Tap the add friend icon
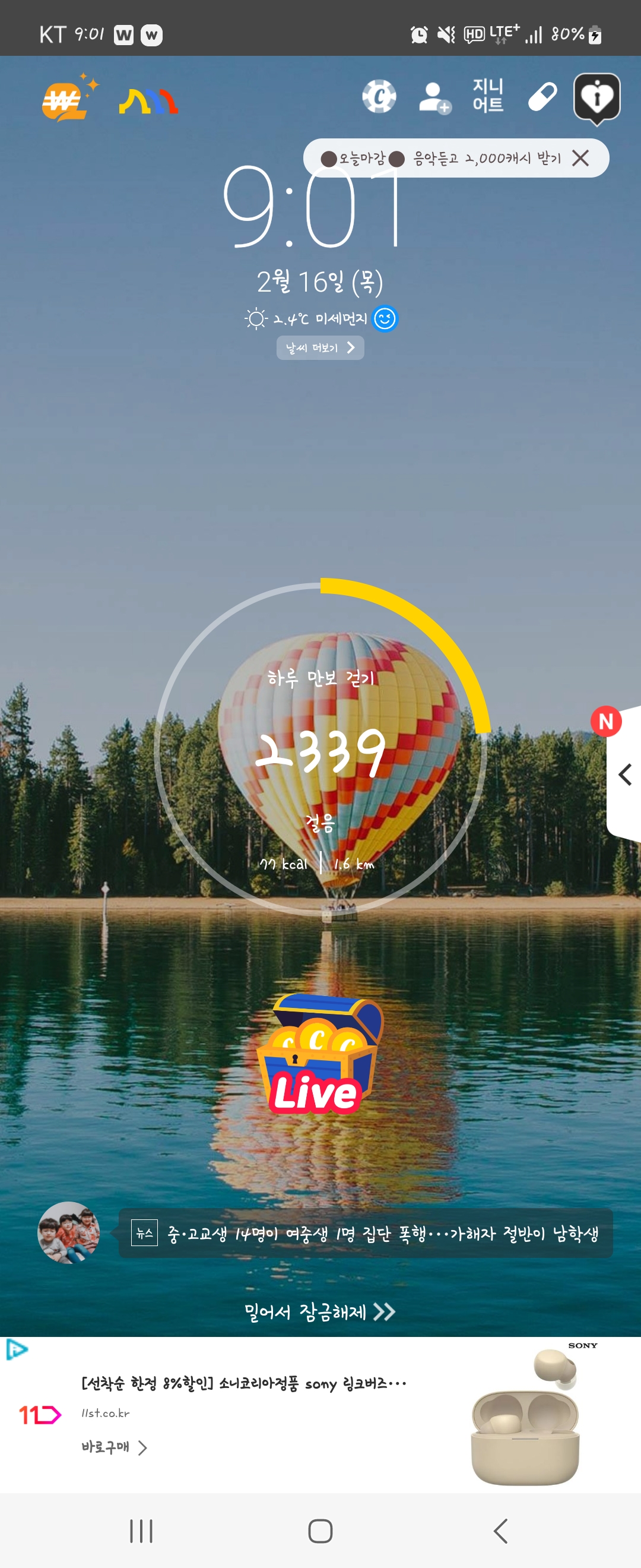This screenshot has height=1568, width=641. pyautogui.click(x=434, y=97)
